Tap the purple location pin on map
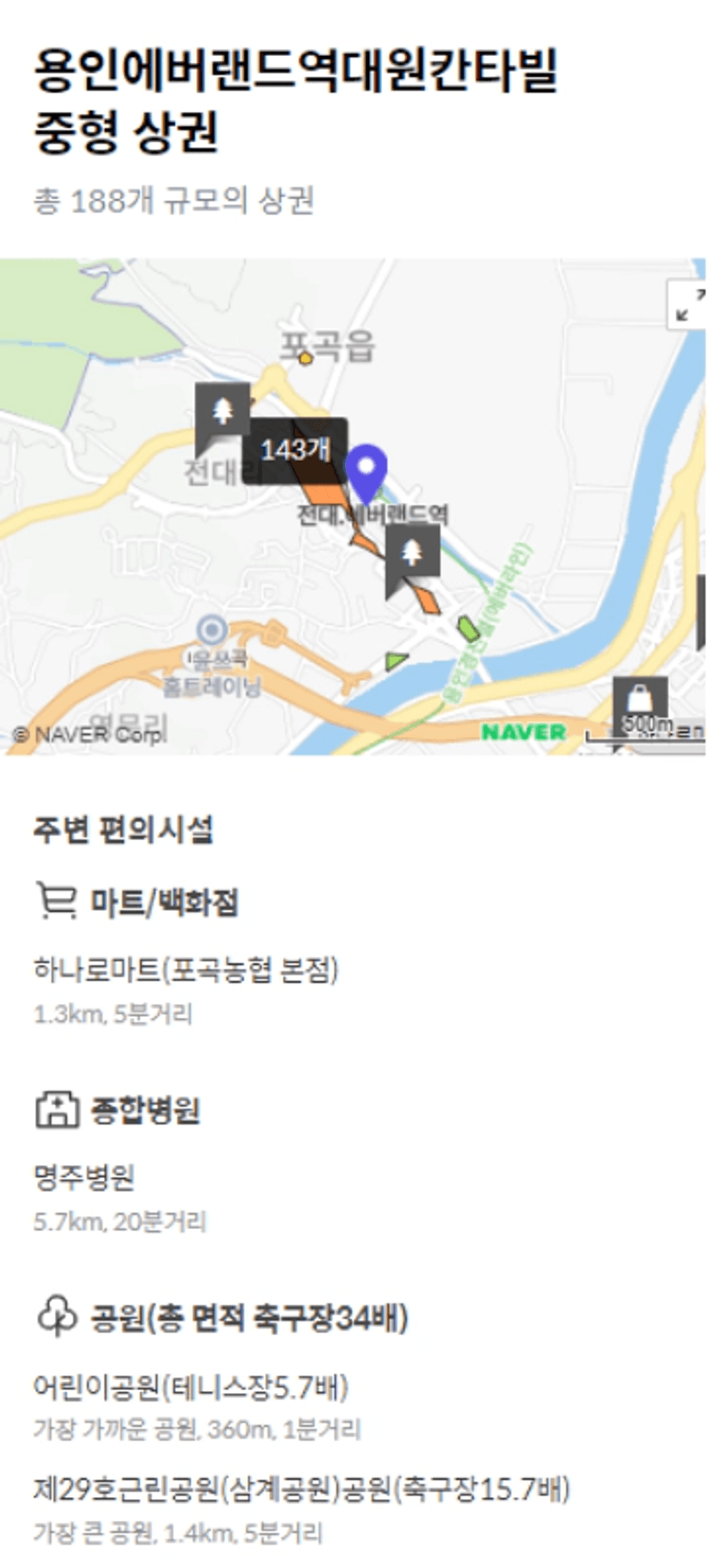 [x=366, y=474]
